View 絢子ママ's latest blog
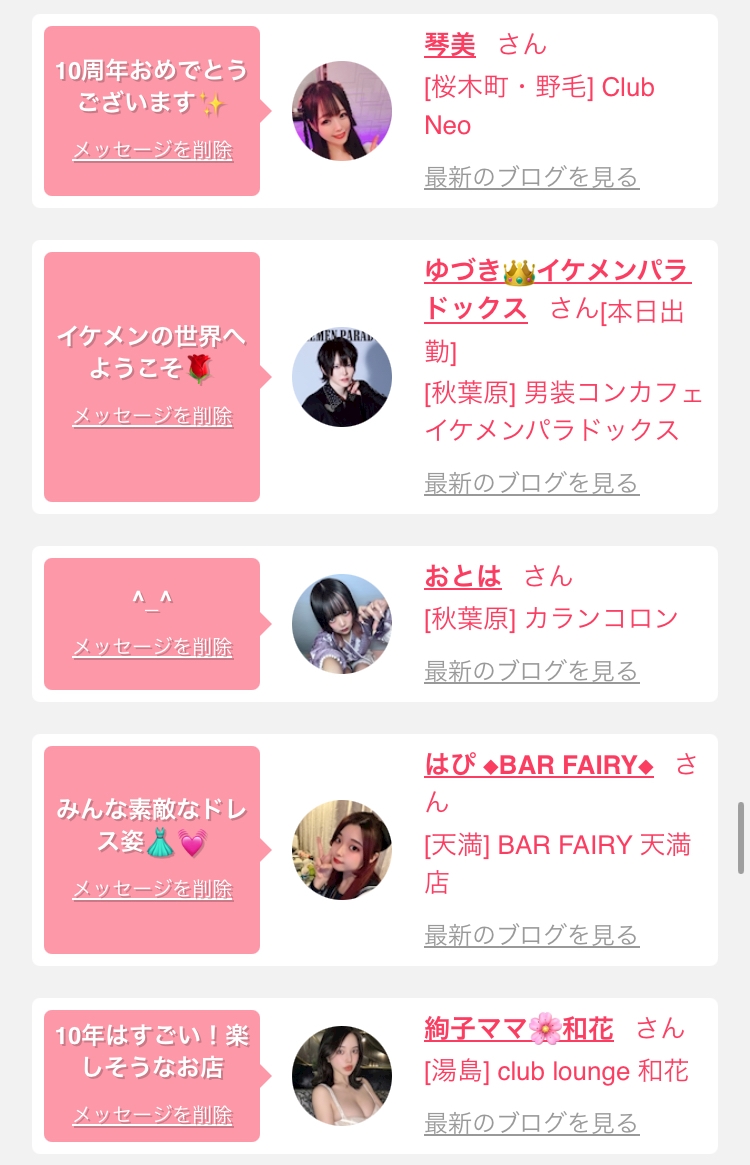The height and width of the screenshot is (1165, 750). [x=531, y=1123]
